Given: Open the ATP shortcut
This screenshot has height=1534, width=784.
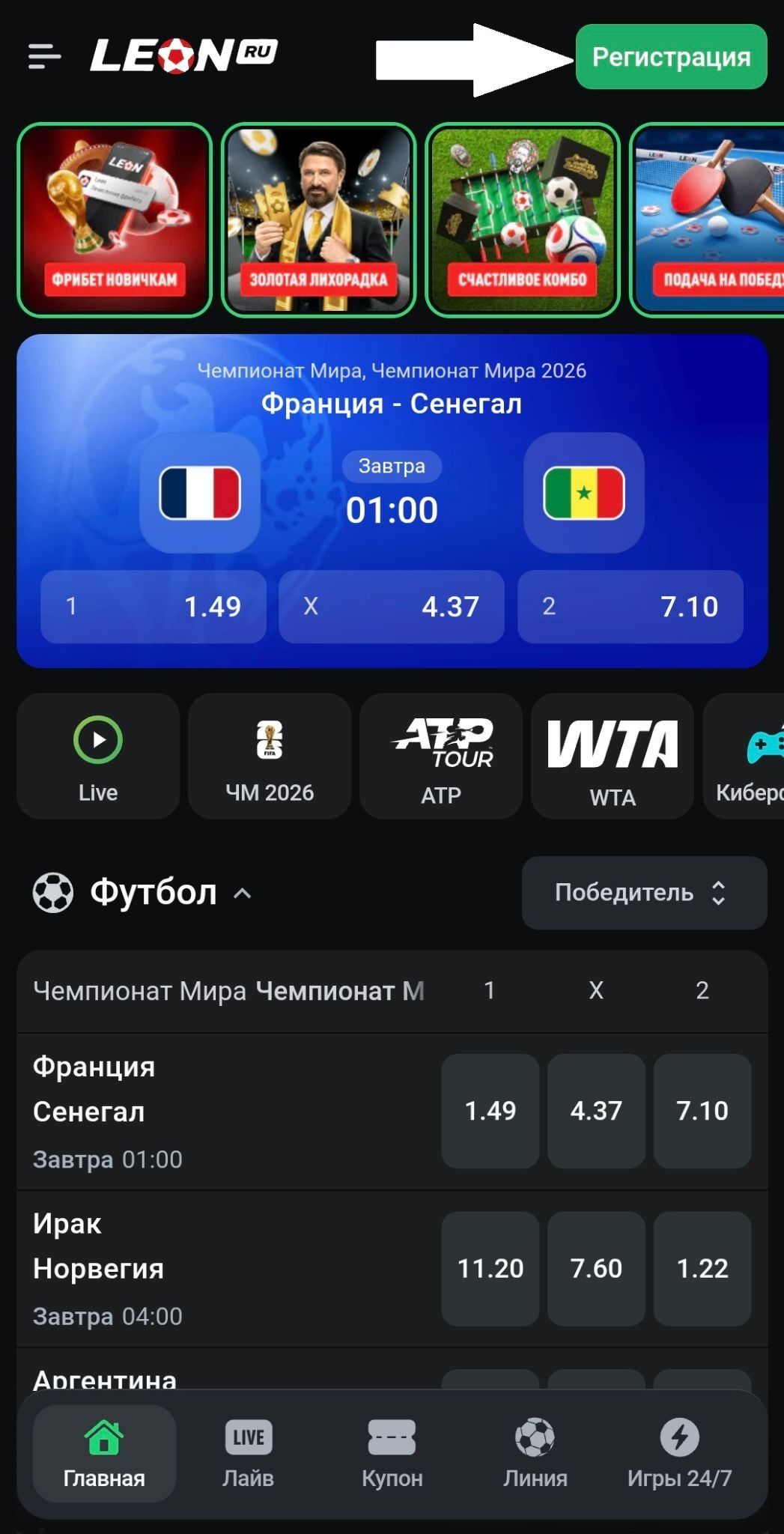Looking at the screenshot, I should tap(441, 756).
